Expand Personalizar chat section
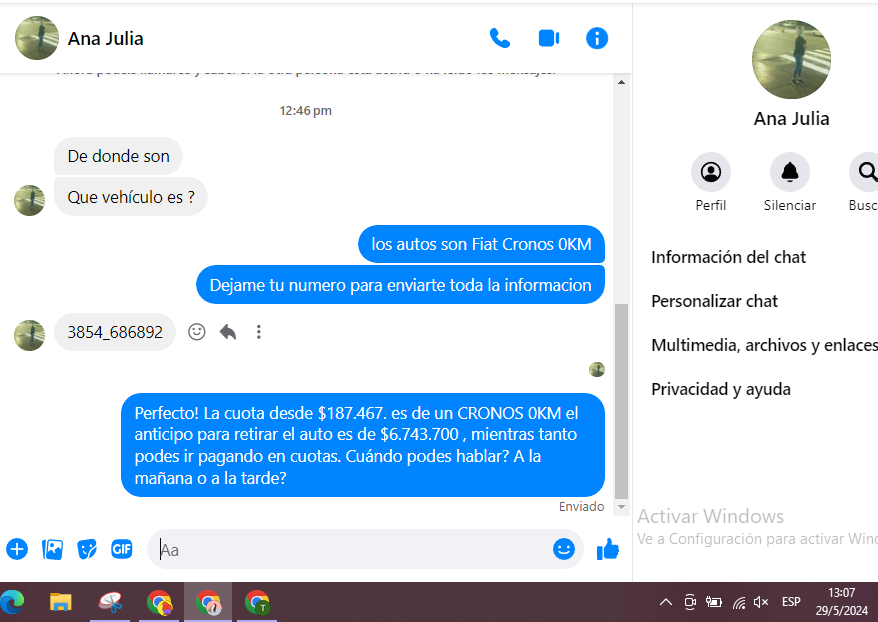Viewport: 878px width, 622px height. click(x=714, y=301)
